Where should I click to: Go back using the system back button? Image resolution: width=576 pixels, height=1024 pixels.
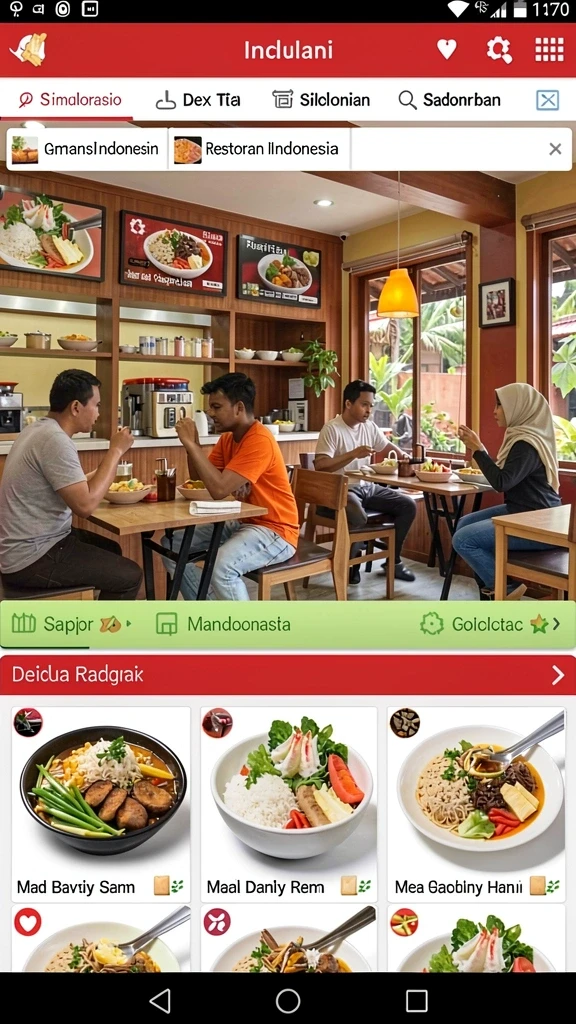(x=159, y=1000)
